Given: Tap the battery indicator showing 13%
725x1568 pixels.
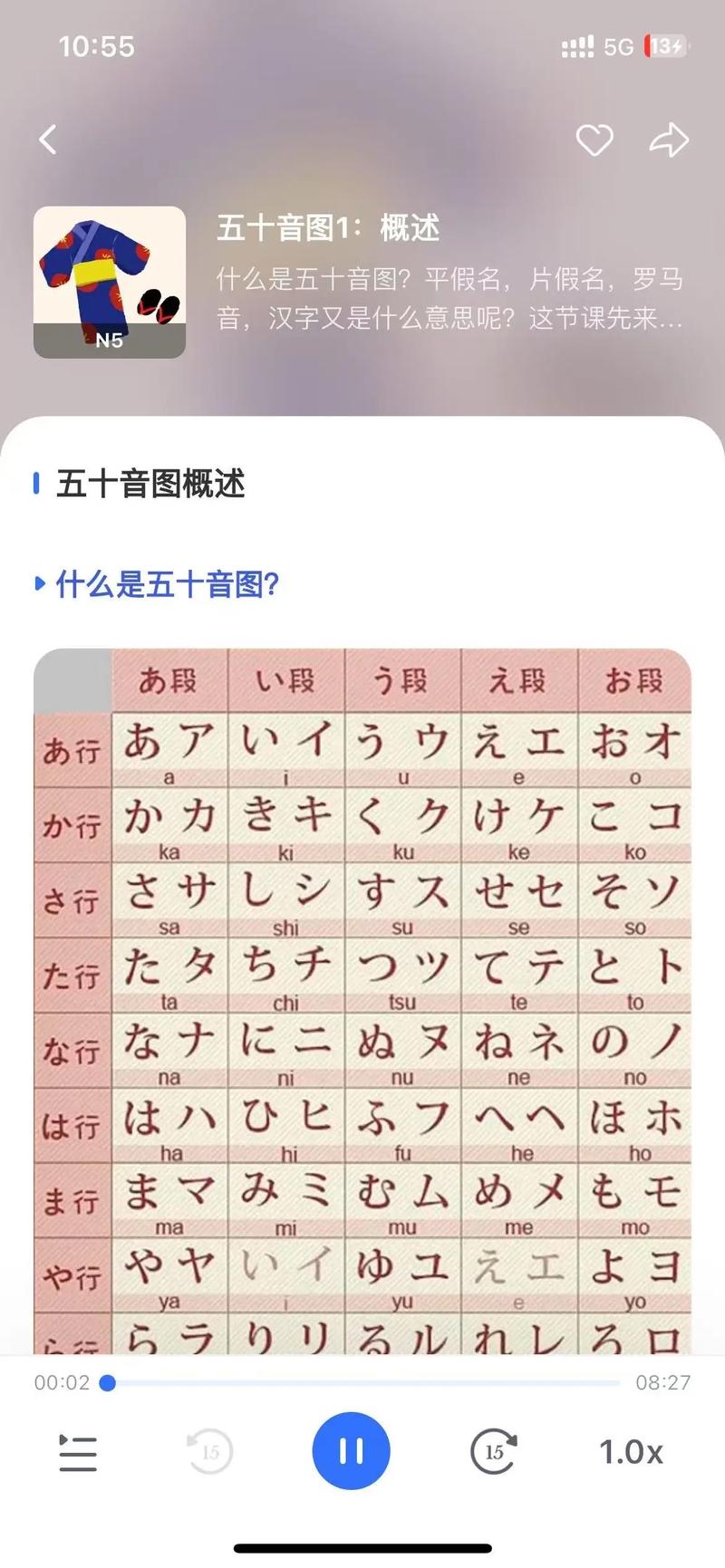Looking at the screenshot, I should point(666,47).
